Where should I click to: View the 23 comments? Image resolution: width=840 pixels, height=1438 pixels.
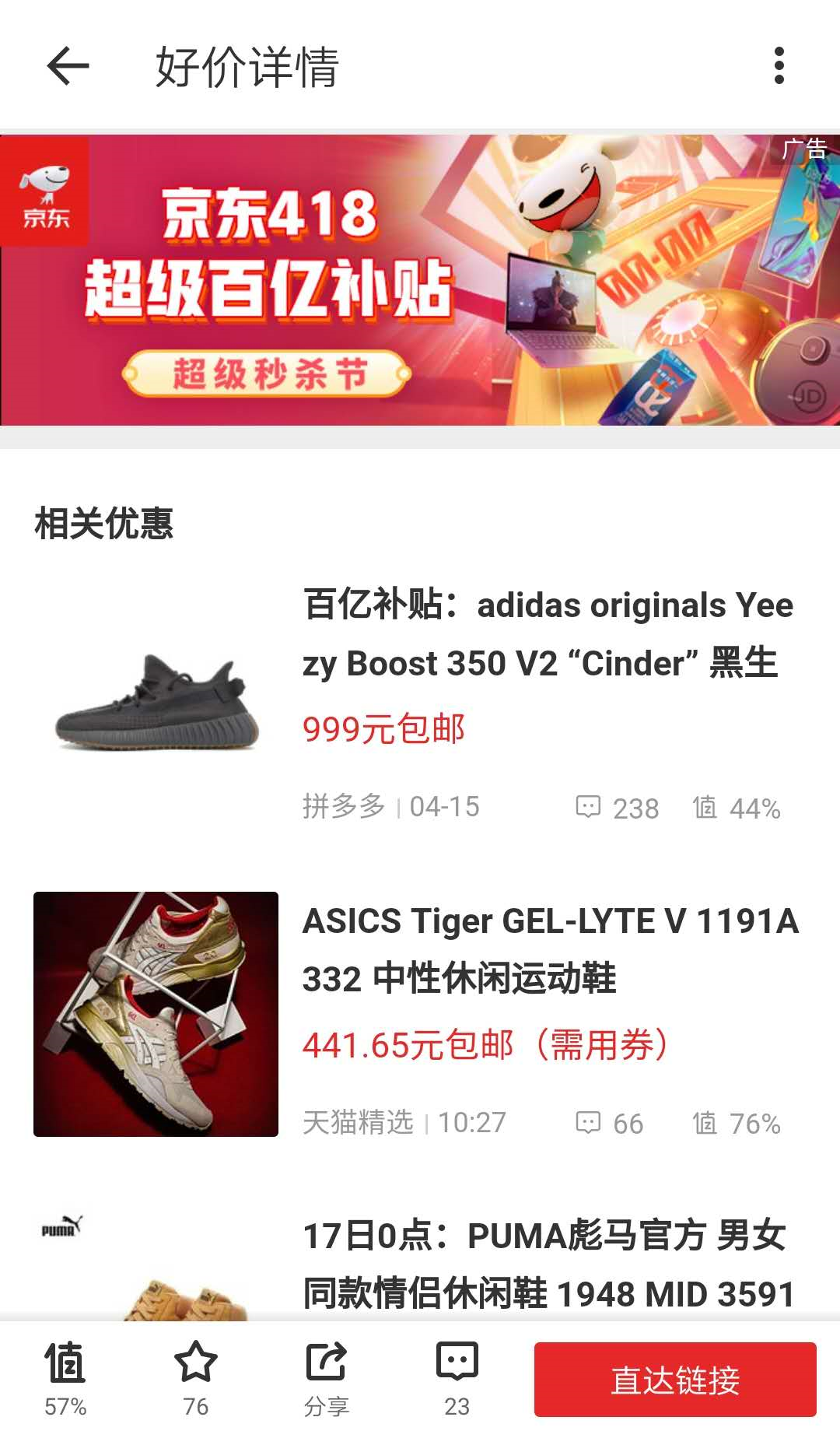(457, 1378)
